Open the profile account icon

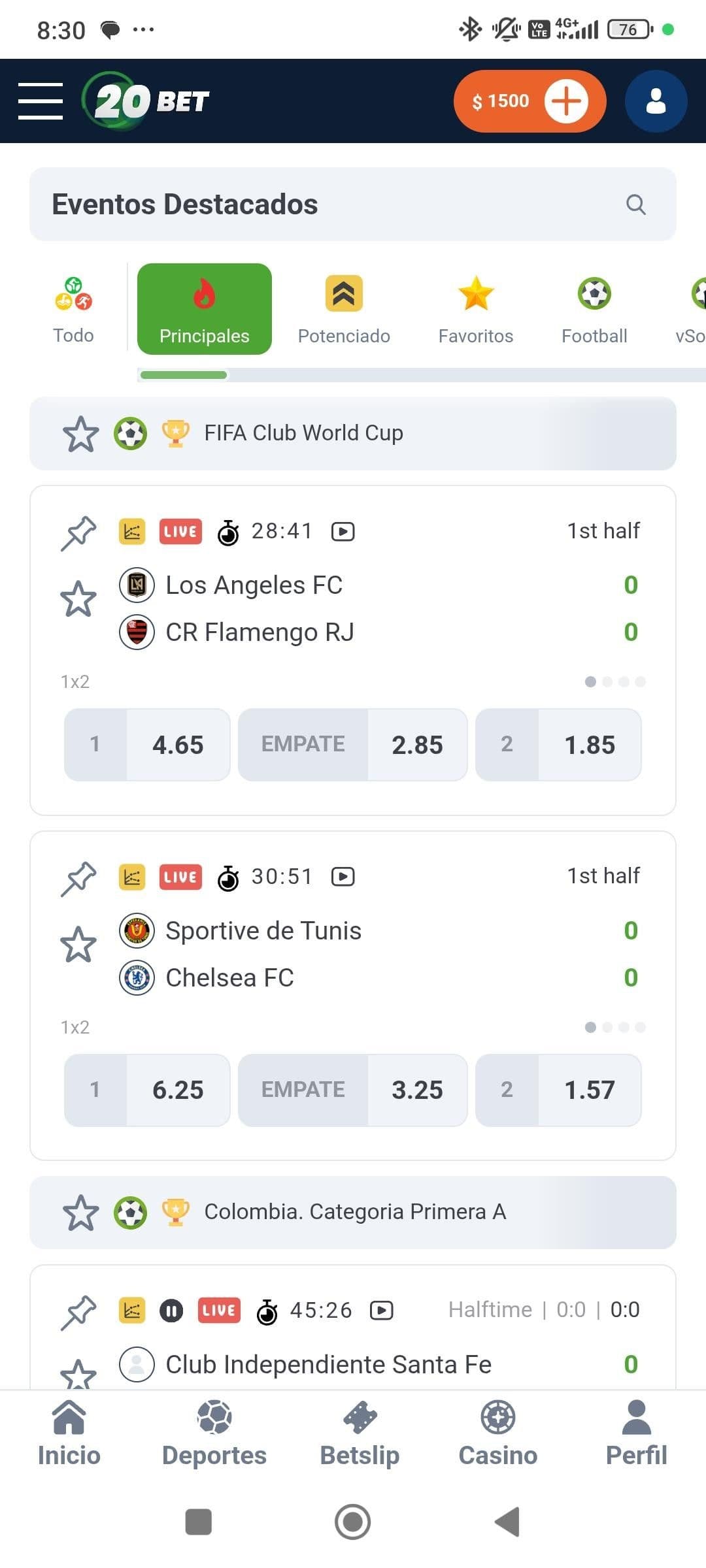656,101
